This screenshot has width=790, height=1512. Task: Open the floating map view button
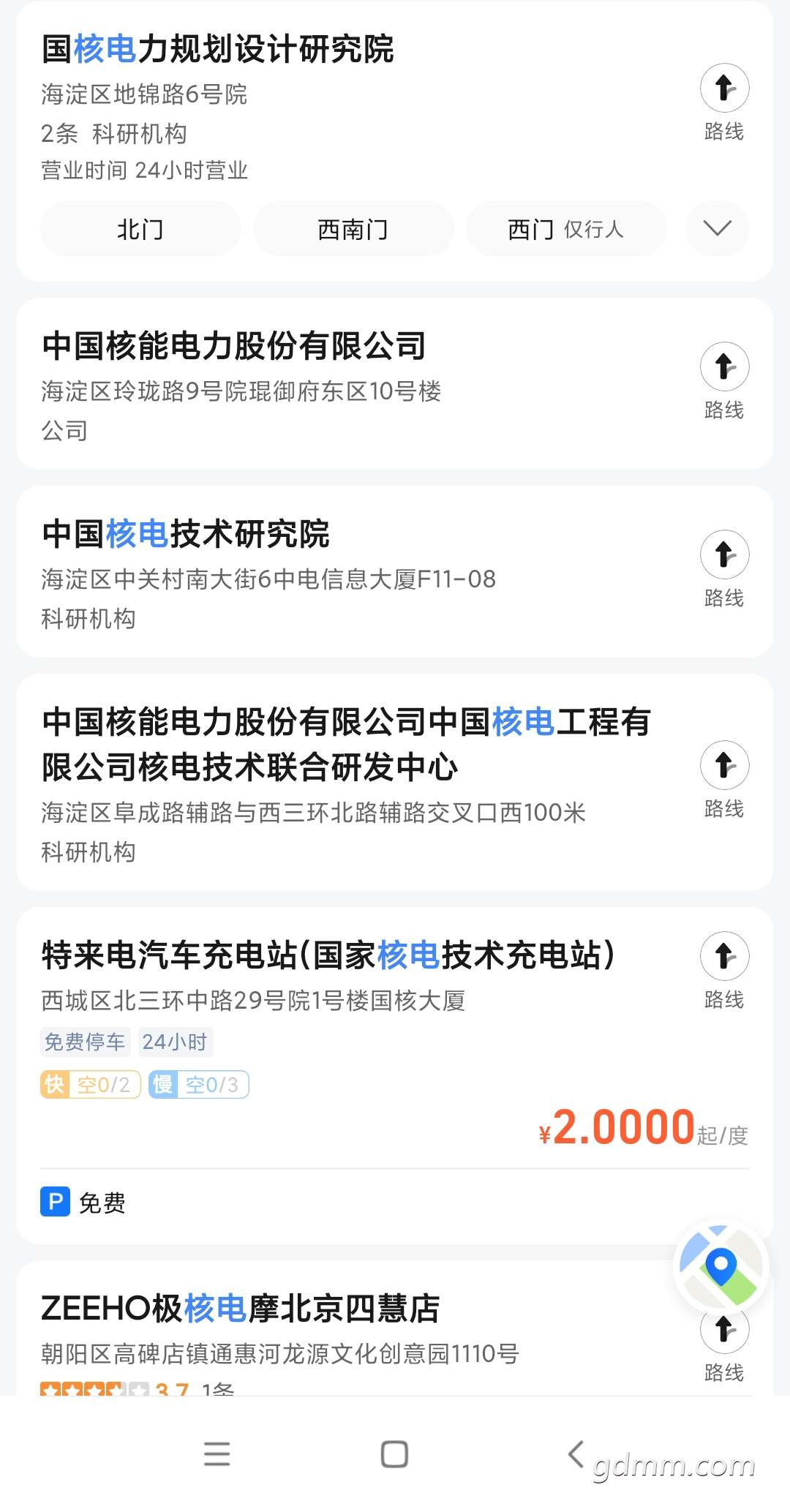[721, 1266]
